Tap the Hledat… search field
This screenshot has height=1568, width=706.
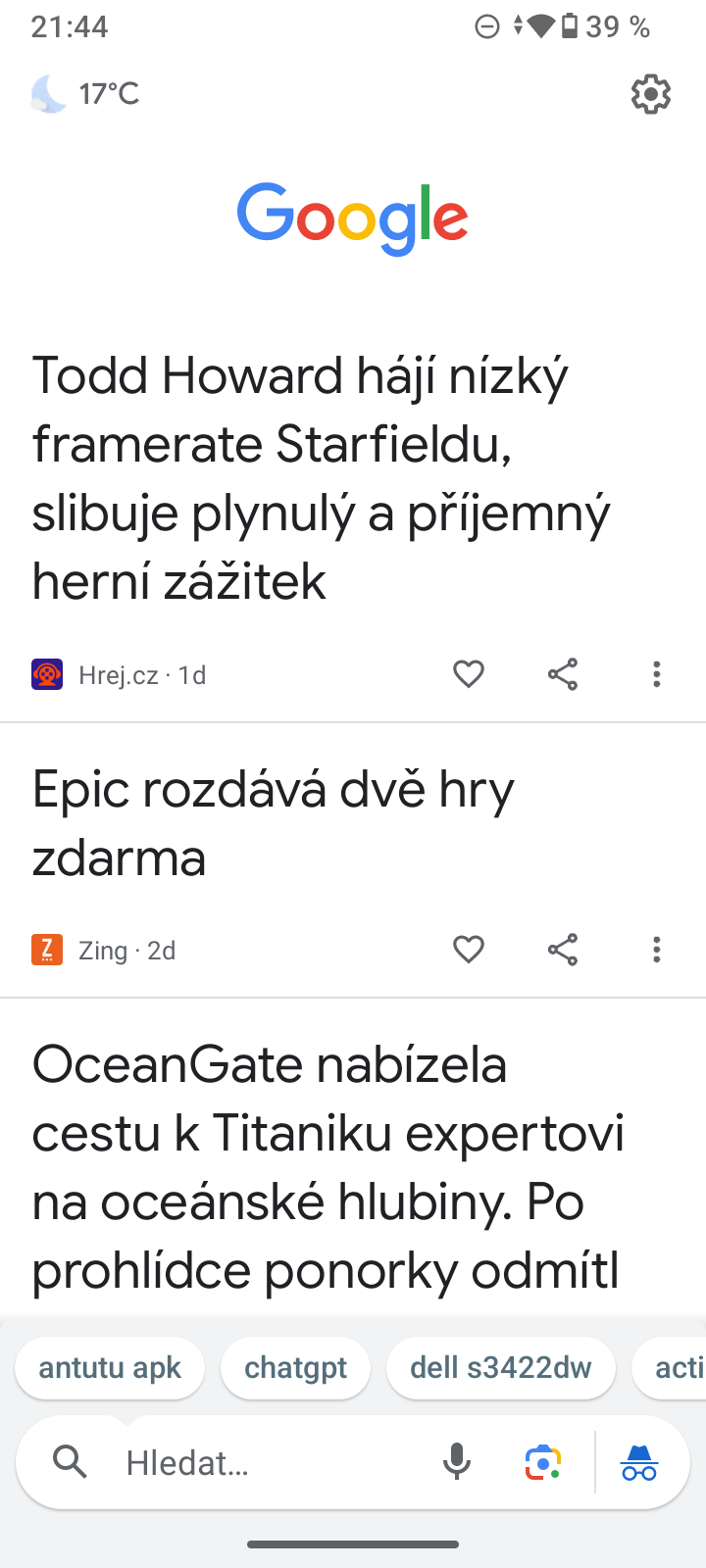[x=265, y=1463]
